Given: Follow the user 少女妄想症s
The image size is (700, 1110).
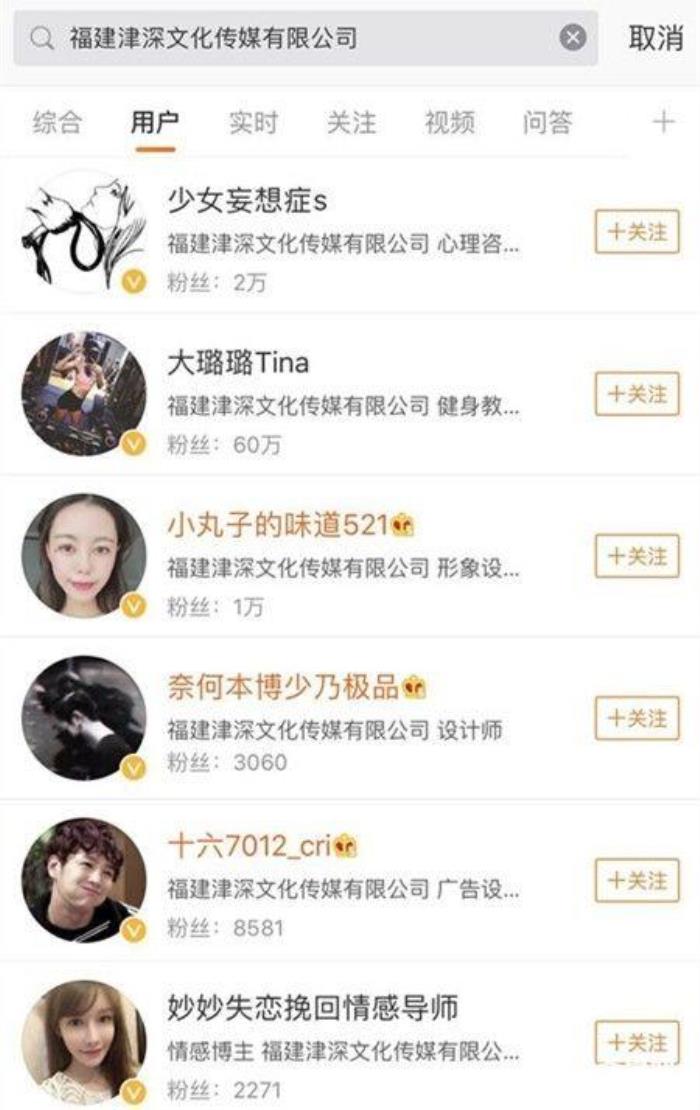Looking at the screenshot, I should (x=637, y=232).
